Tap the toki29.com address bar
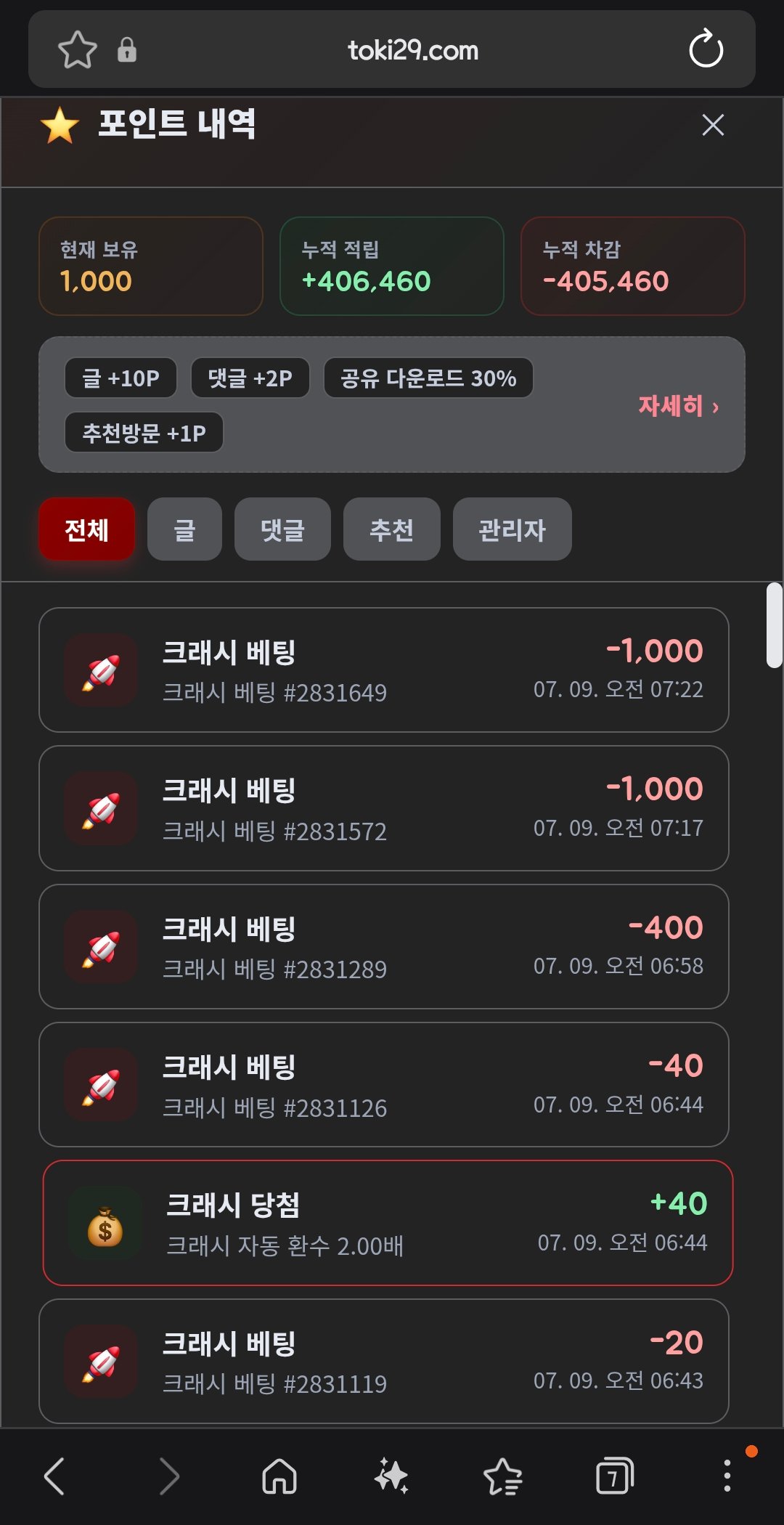This screenshot has width=784, height=1525. coord(412,50)
